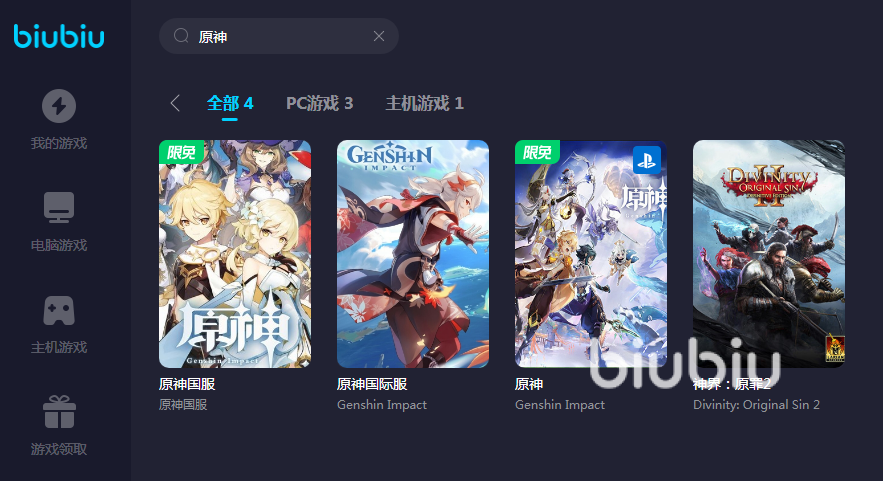This screenshot has width=883, height=481.
Task: Open 我的游戏 in the sidebar
Action: [x=59, y=119]
